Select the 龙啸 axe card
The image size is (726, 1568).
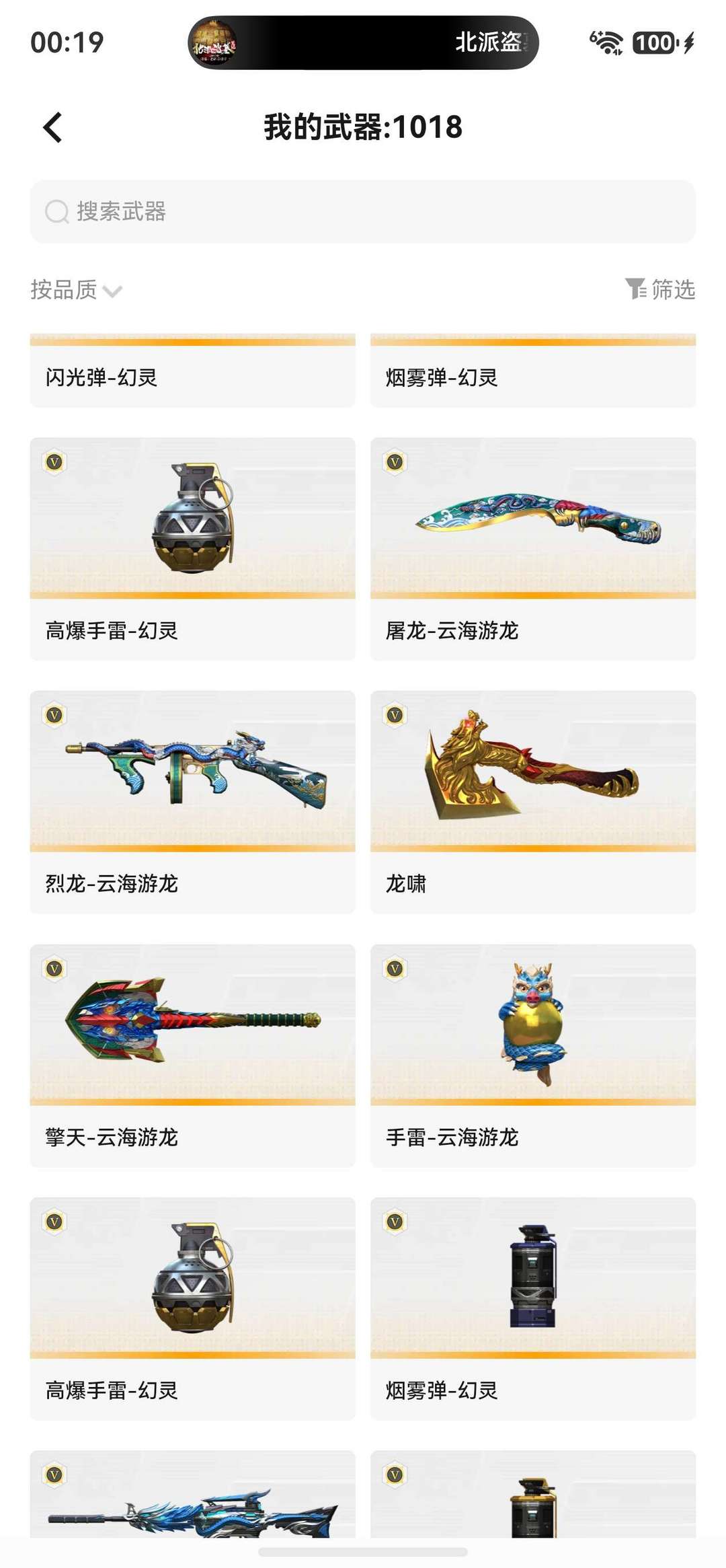[x=533, y=802]
